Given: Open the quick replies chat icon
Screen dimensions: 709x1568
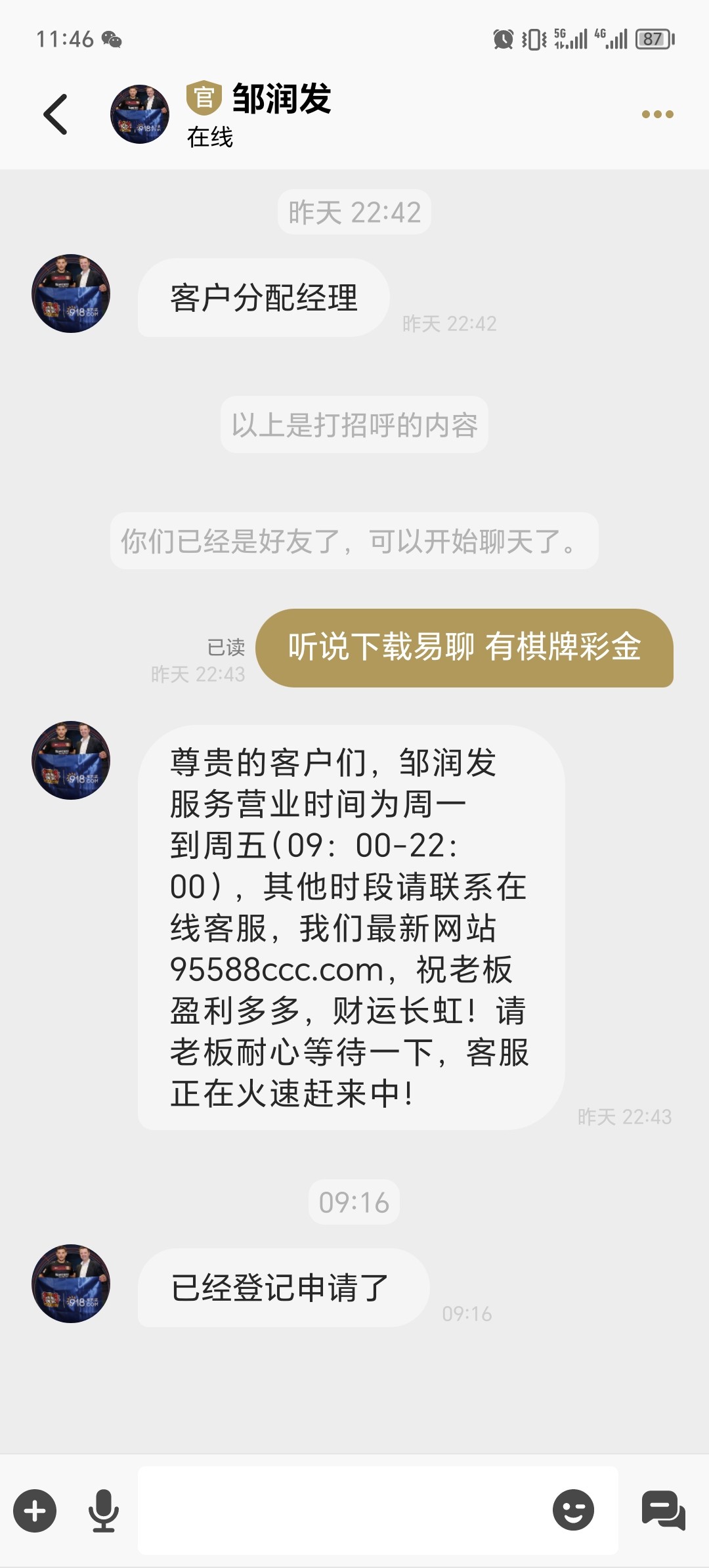Looking at the screenshot, I should tap(663, 1510).
